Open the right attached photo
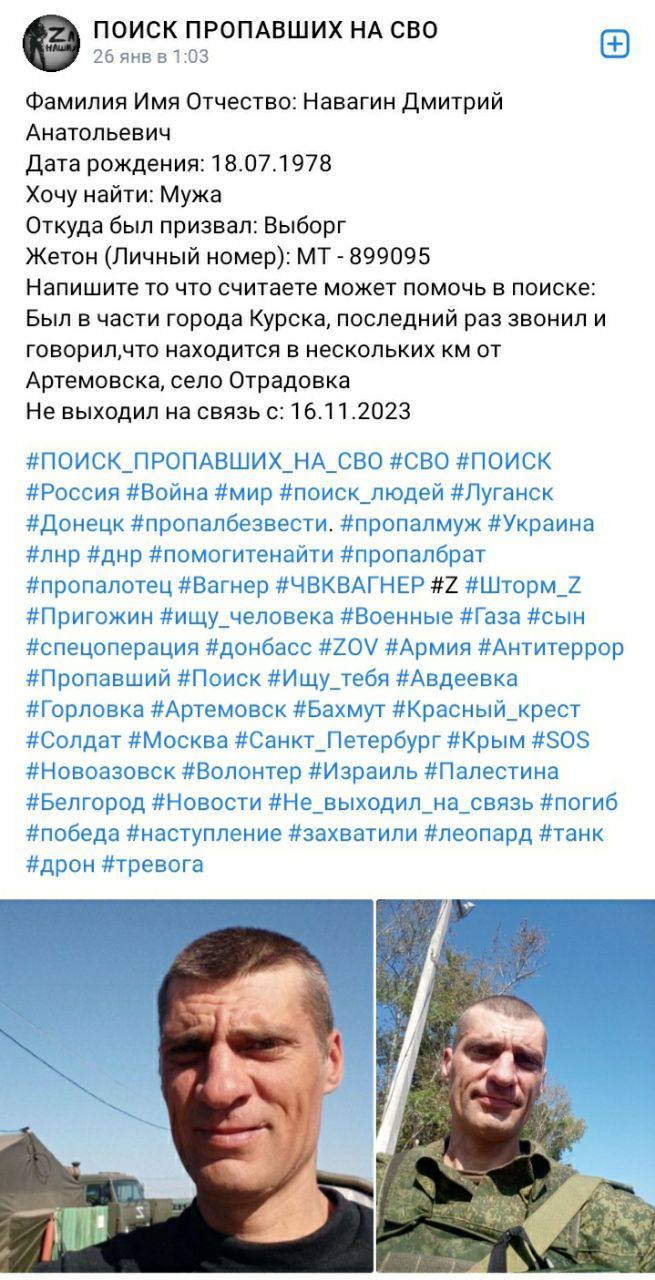This screenshot has width=655, height=1280. [516, 1085]
